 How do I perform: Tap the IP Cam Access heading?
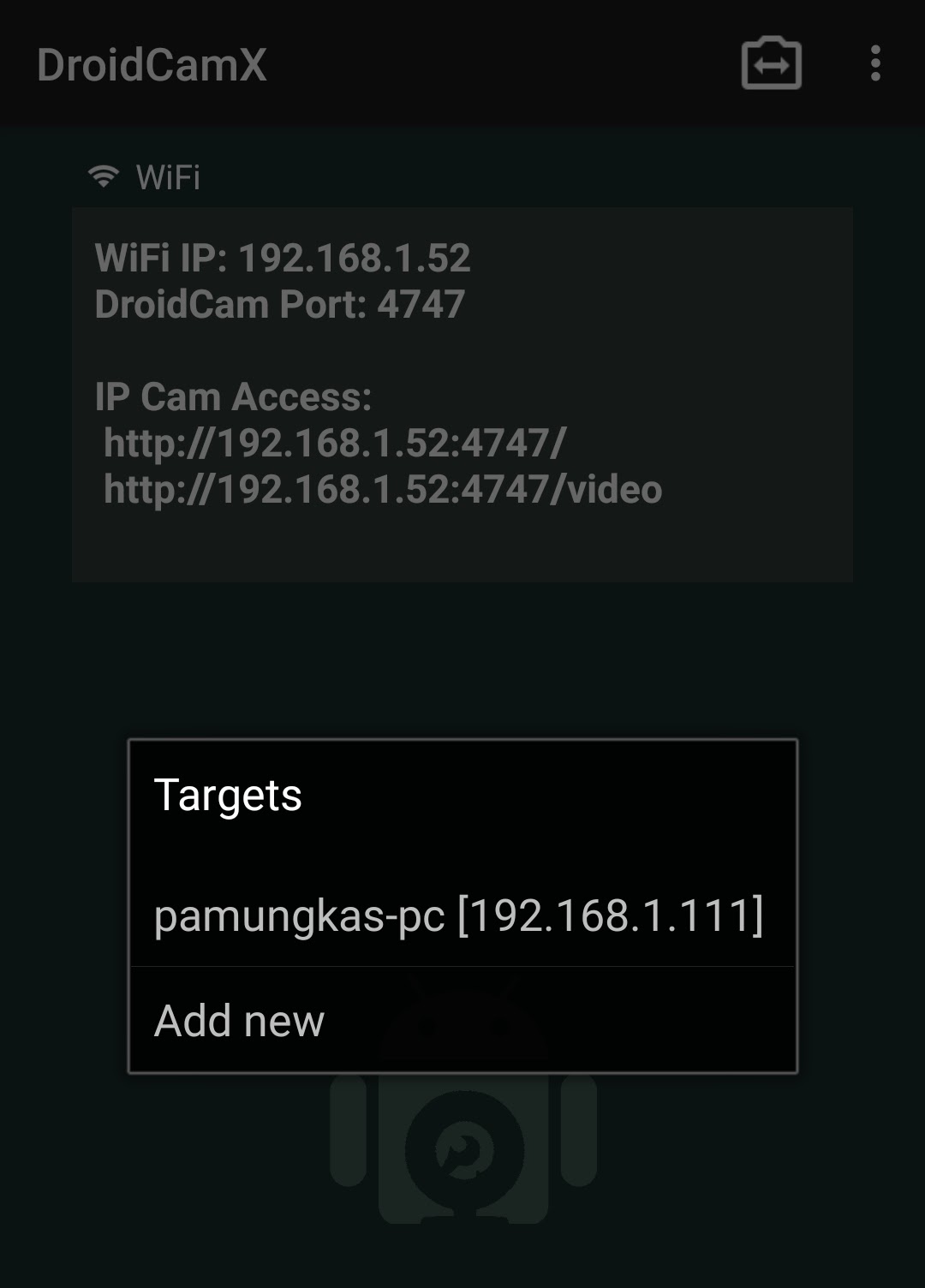232,395
